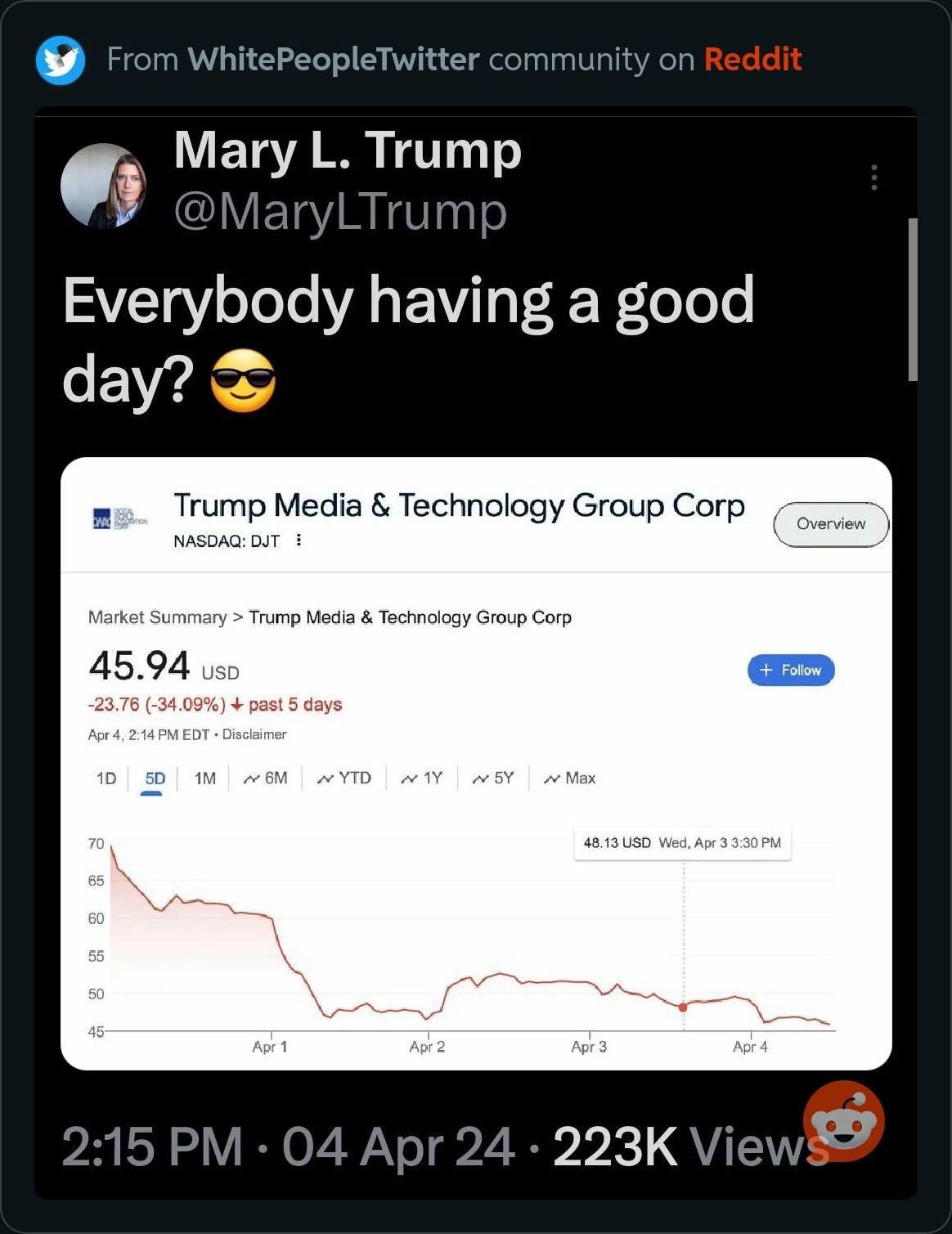Follow the Reddit link in the header
Screen dimensions: 952x1234
(752, 60)
